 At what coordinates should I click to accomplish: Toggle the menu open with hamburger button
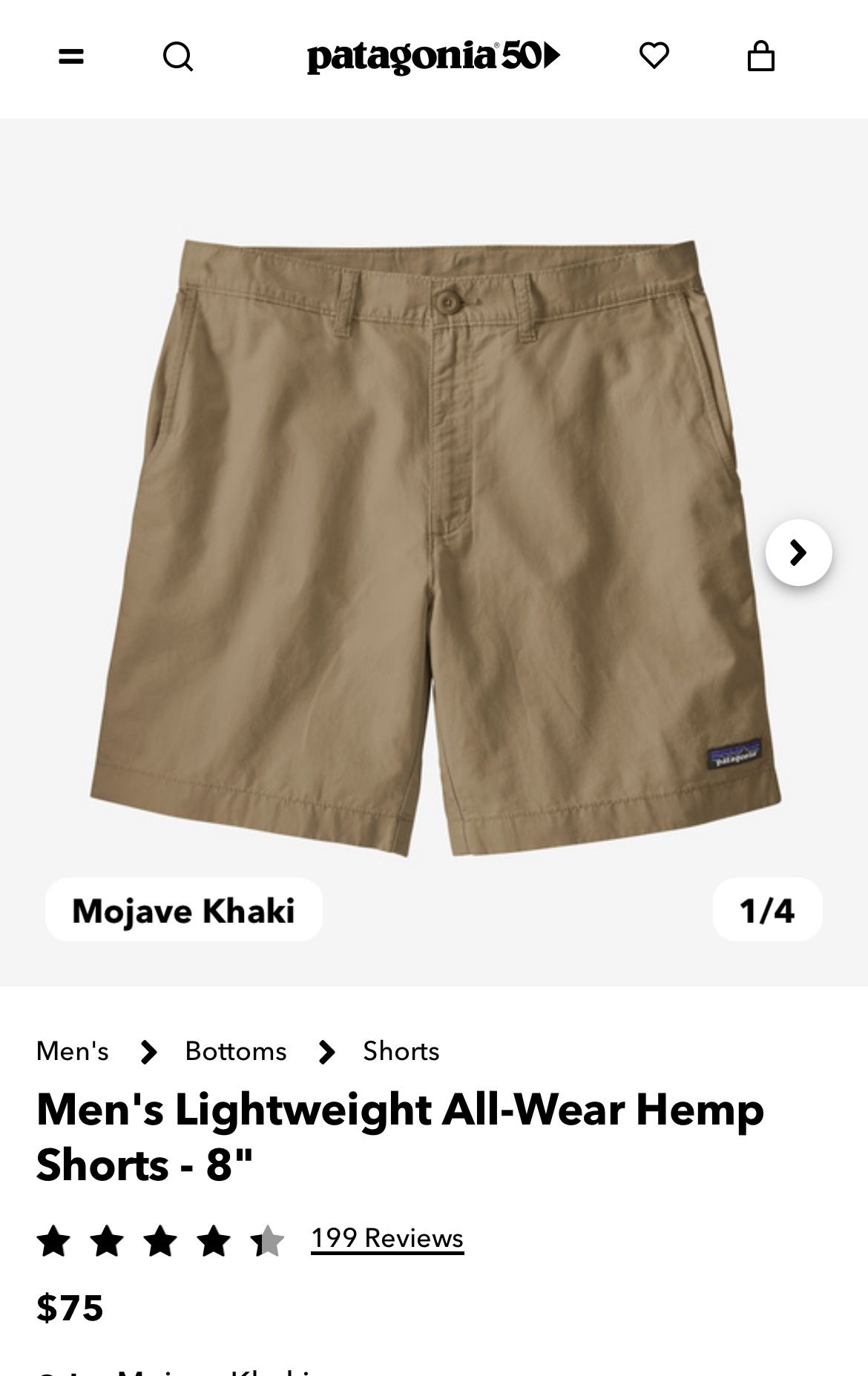(x=70, y=56)
